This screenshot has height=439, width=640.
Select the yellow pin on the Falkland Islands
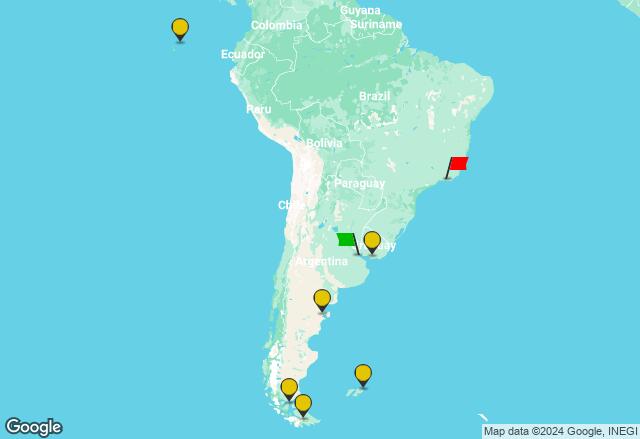(363, 374)
